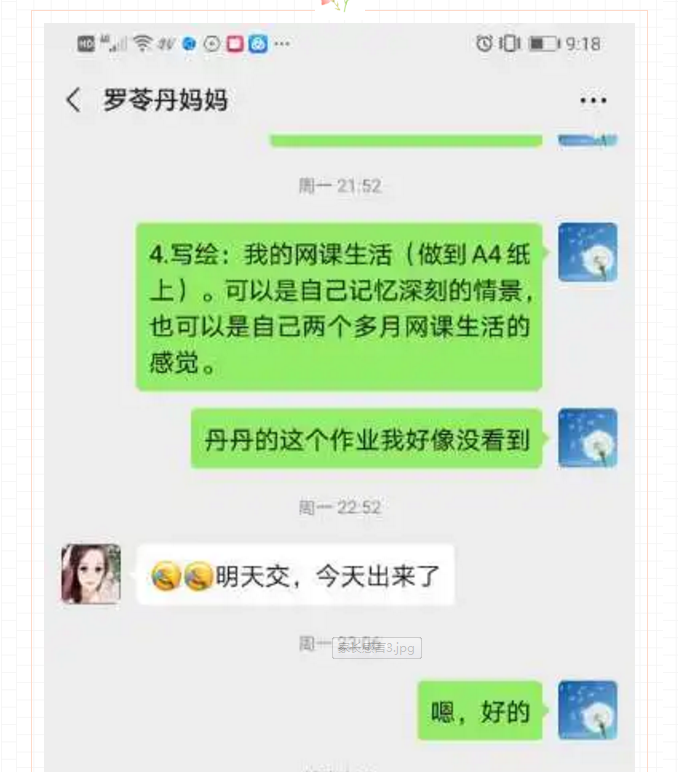Tap your avatar beside the 丹丹的这个作业 message
The width and height of the screenshot is (679, 772).
tap(587, 438)
